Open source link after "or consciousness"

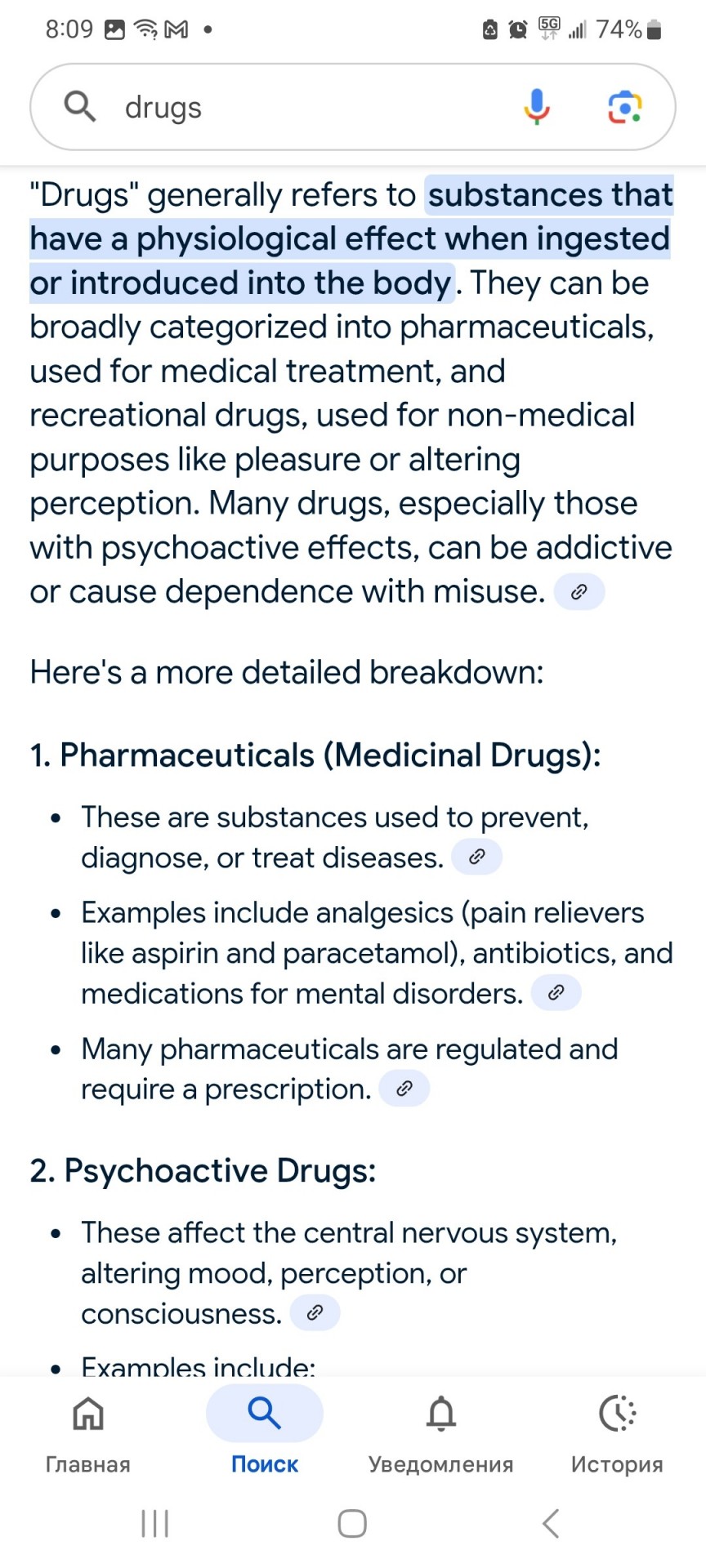point(315,1313)
